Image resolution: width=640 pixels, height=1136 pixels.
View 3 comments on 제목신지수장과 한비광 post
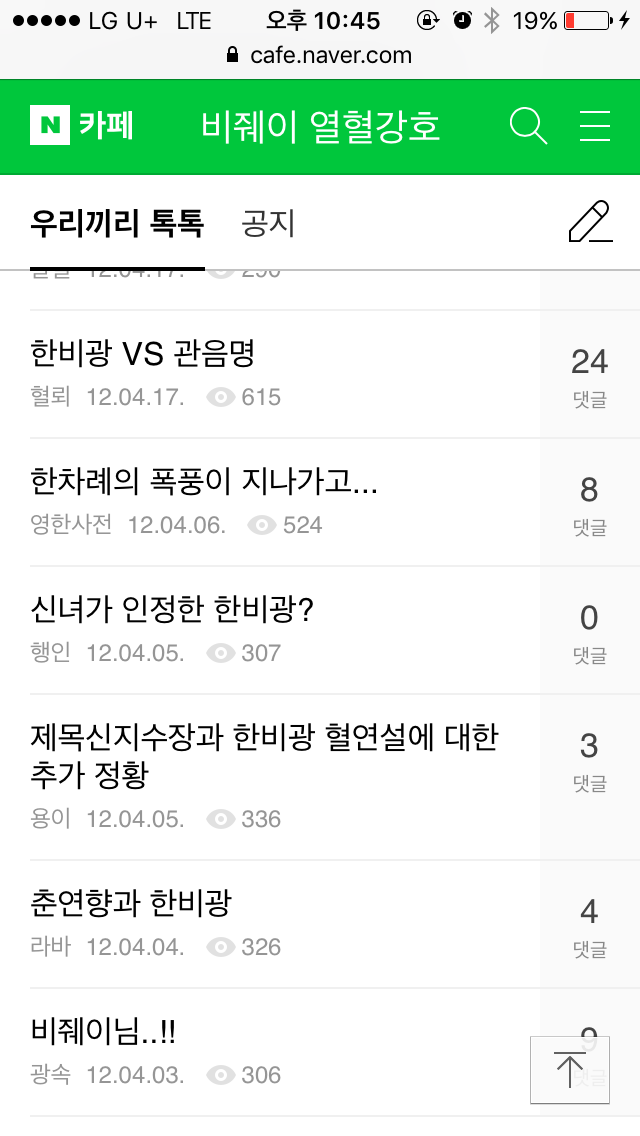[x=589, y=758]
